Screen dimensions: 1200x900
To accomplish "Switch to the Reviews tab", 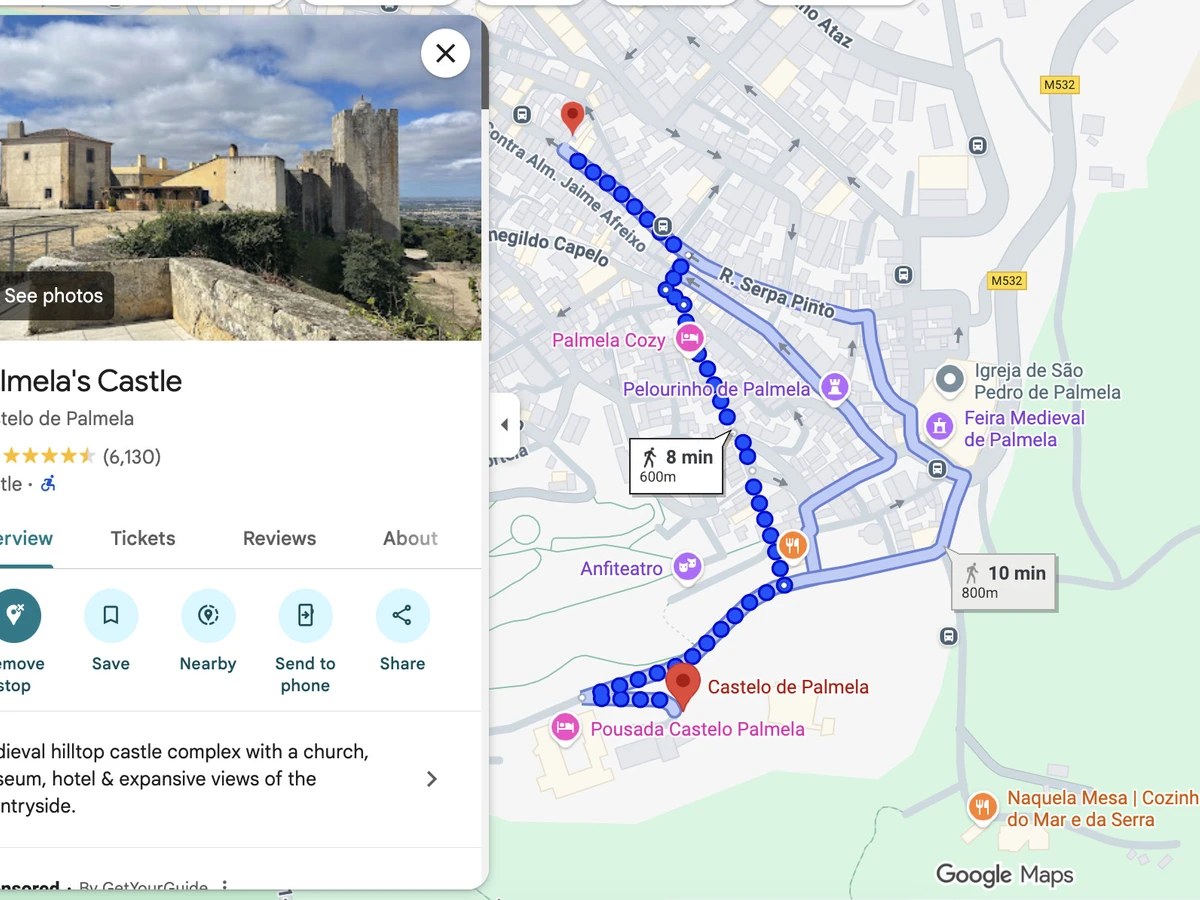I will tap(279, 538).
